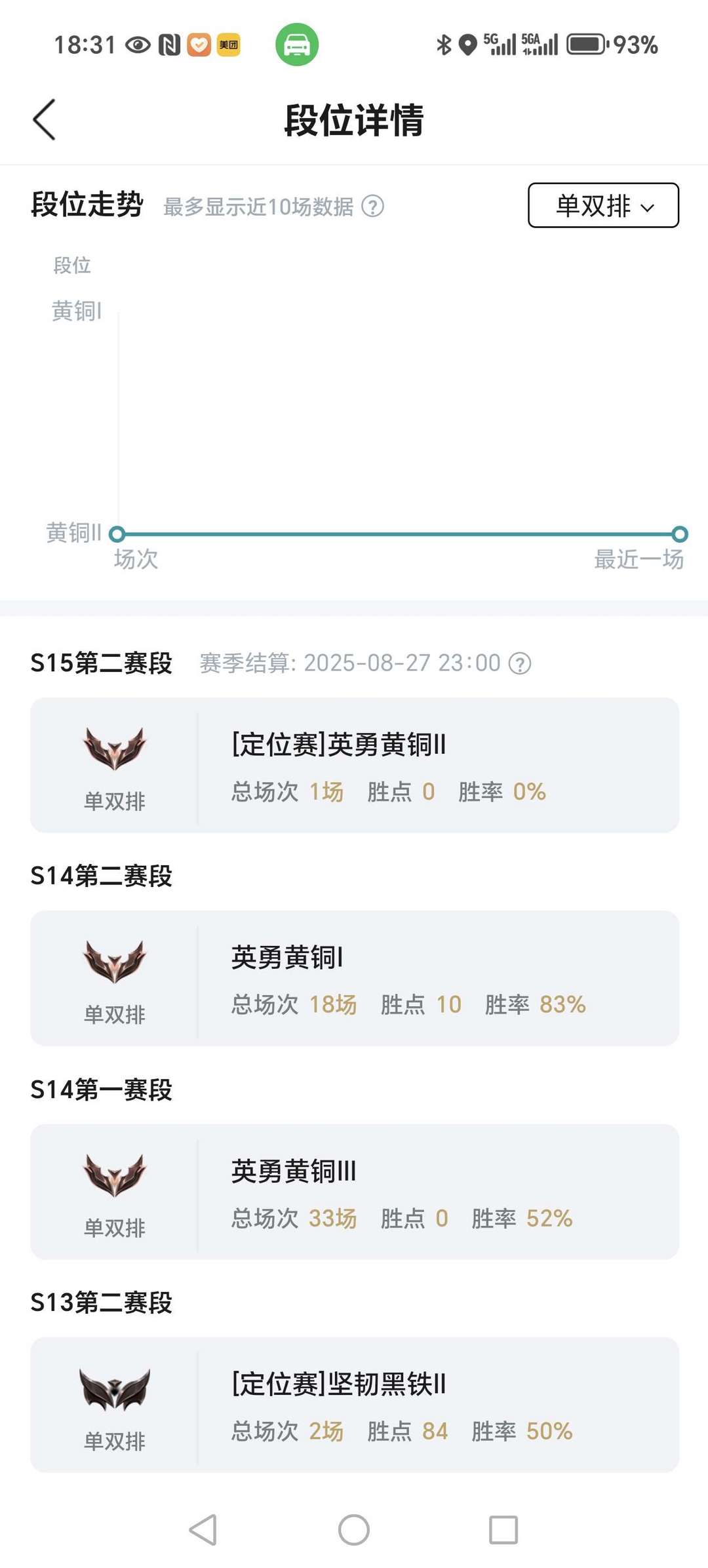This screenshot has width=708, height=1568.
Task: Tap help icon next to 最多显示近10场数据
Action: pyautogui.click(x=373, y=206)
